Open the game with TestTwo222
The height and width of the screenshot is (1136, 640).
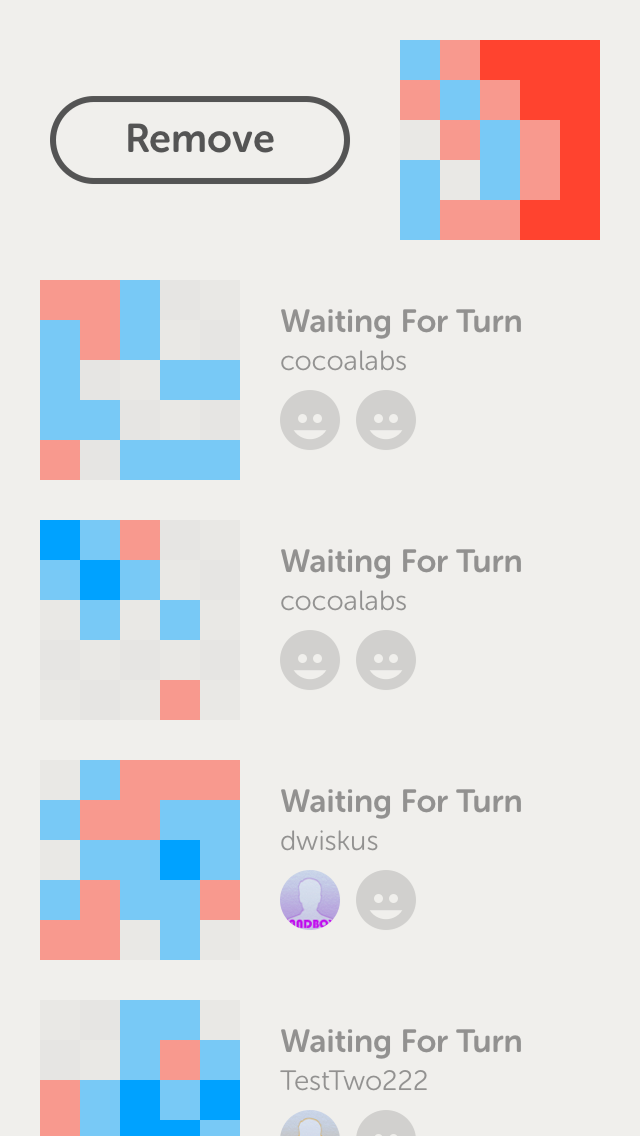(x=320, y=1068)
